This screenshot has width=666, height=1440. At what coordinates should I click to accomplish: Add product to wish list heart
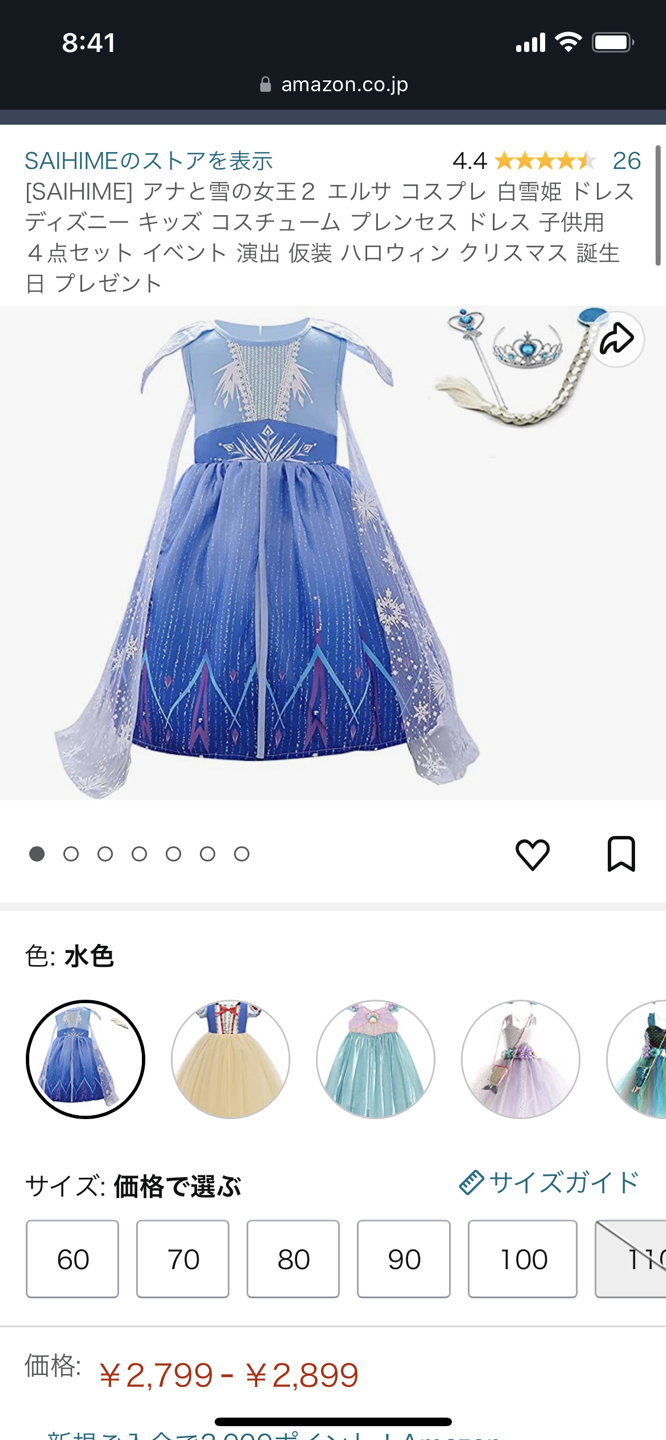tap(532, 854)
